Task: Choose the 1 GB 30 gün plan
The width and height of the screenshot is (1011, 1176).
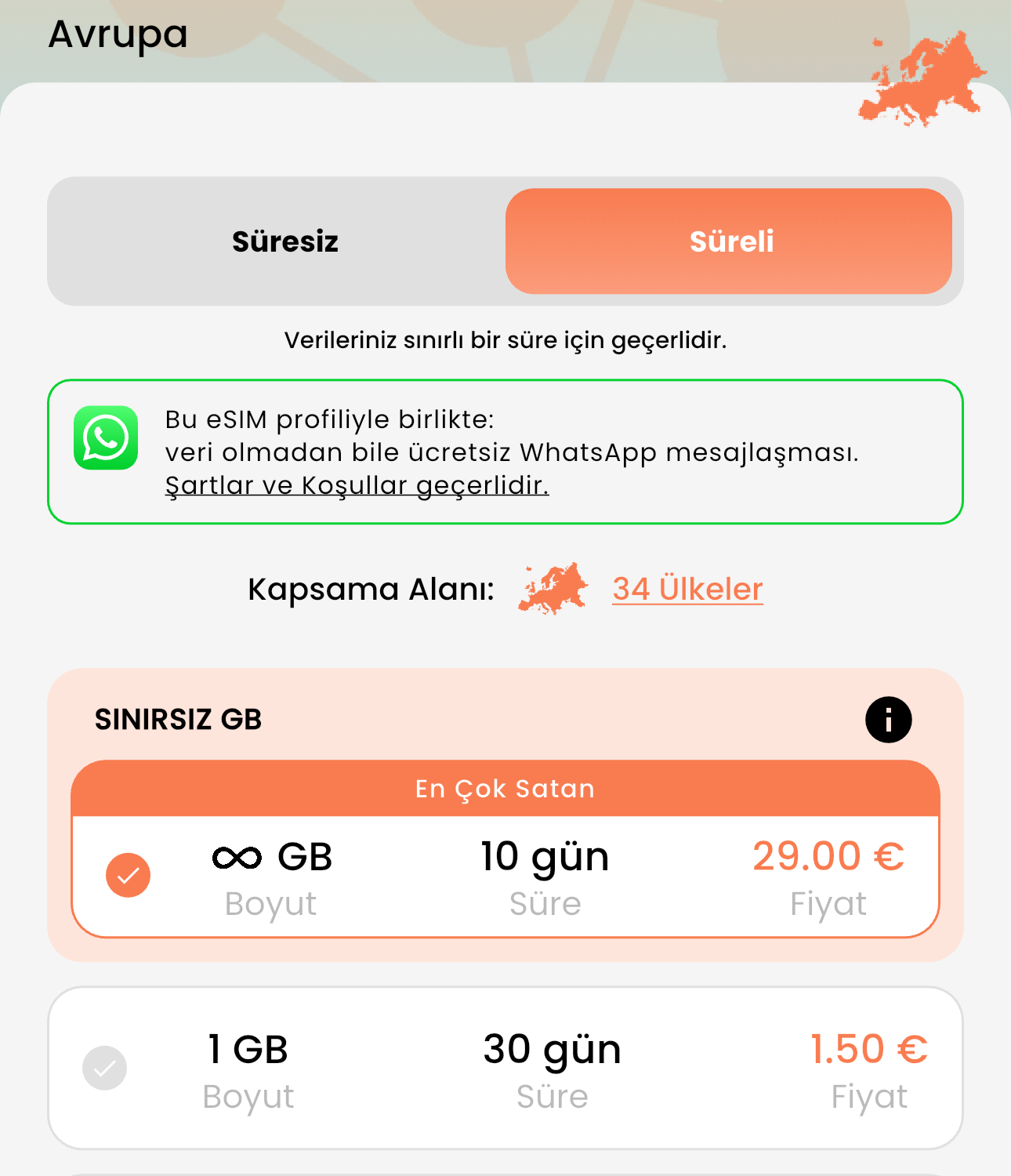Action: click(505, 1068)
